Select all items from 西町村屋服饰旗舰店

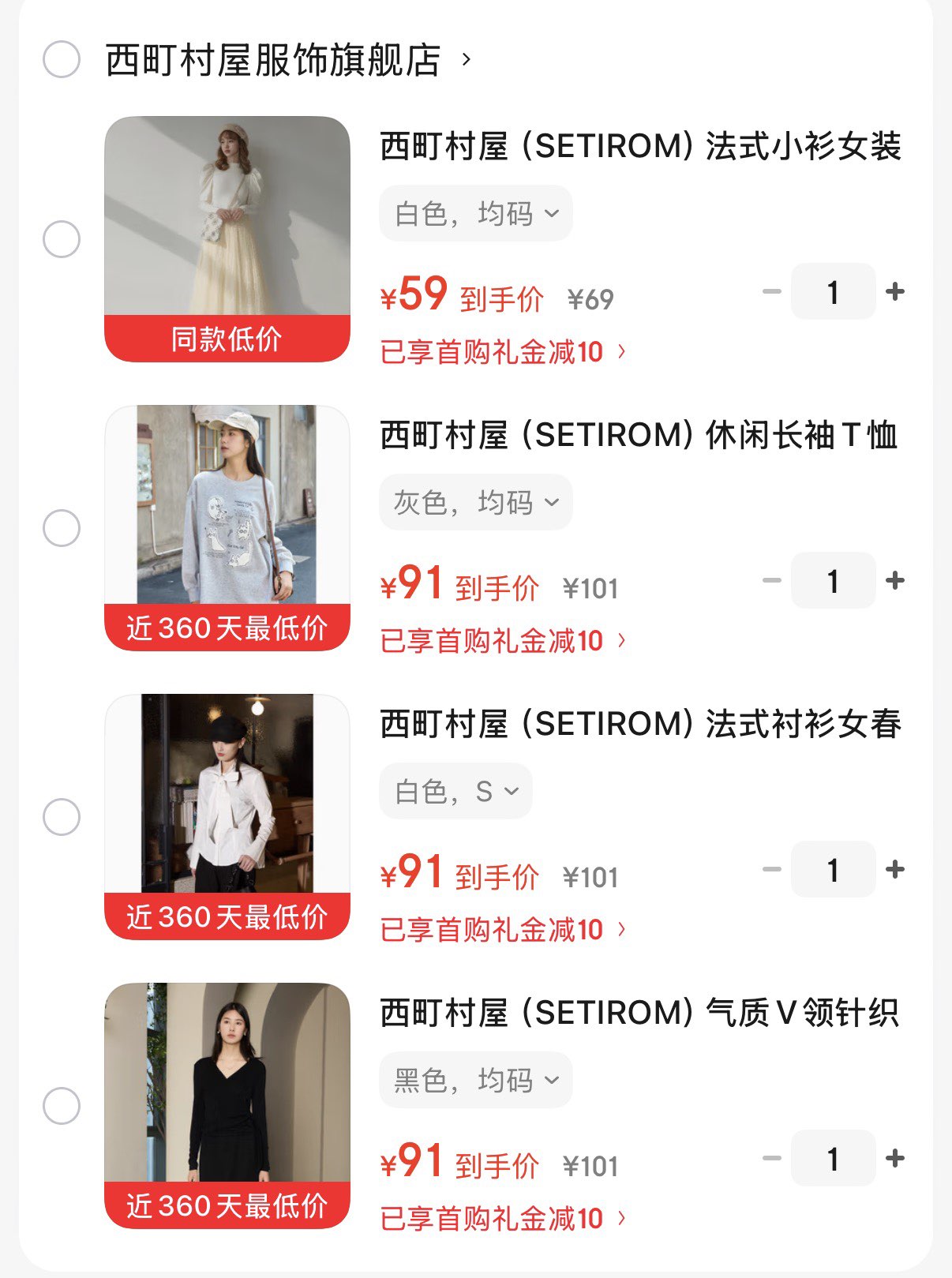(x=62, y=59)
